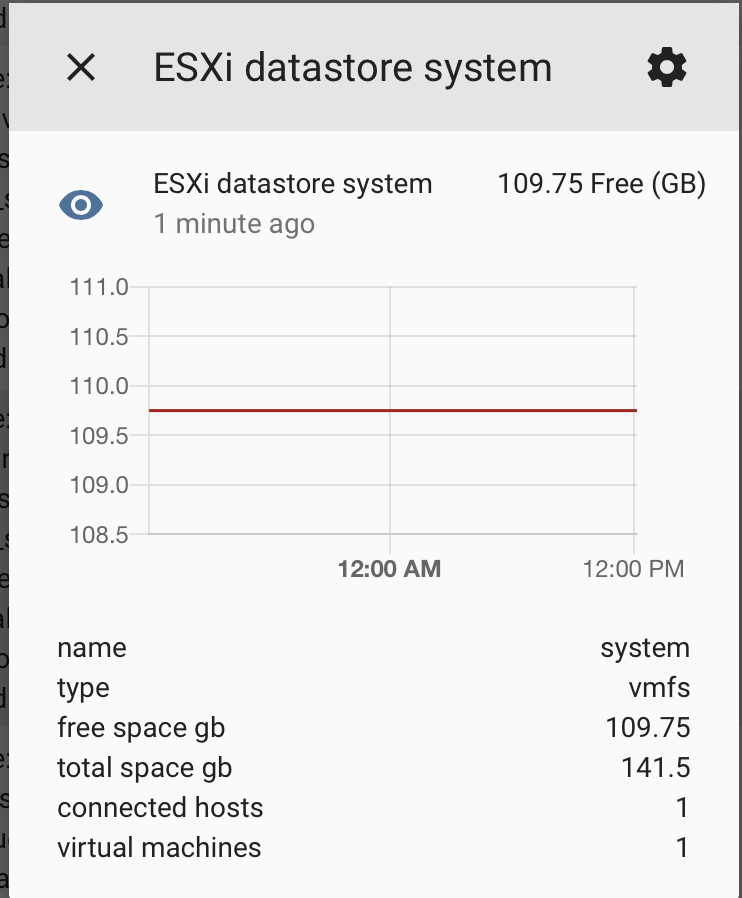
Task: Close the ESXi datastore system panel
Action: click(80, 68)
